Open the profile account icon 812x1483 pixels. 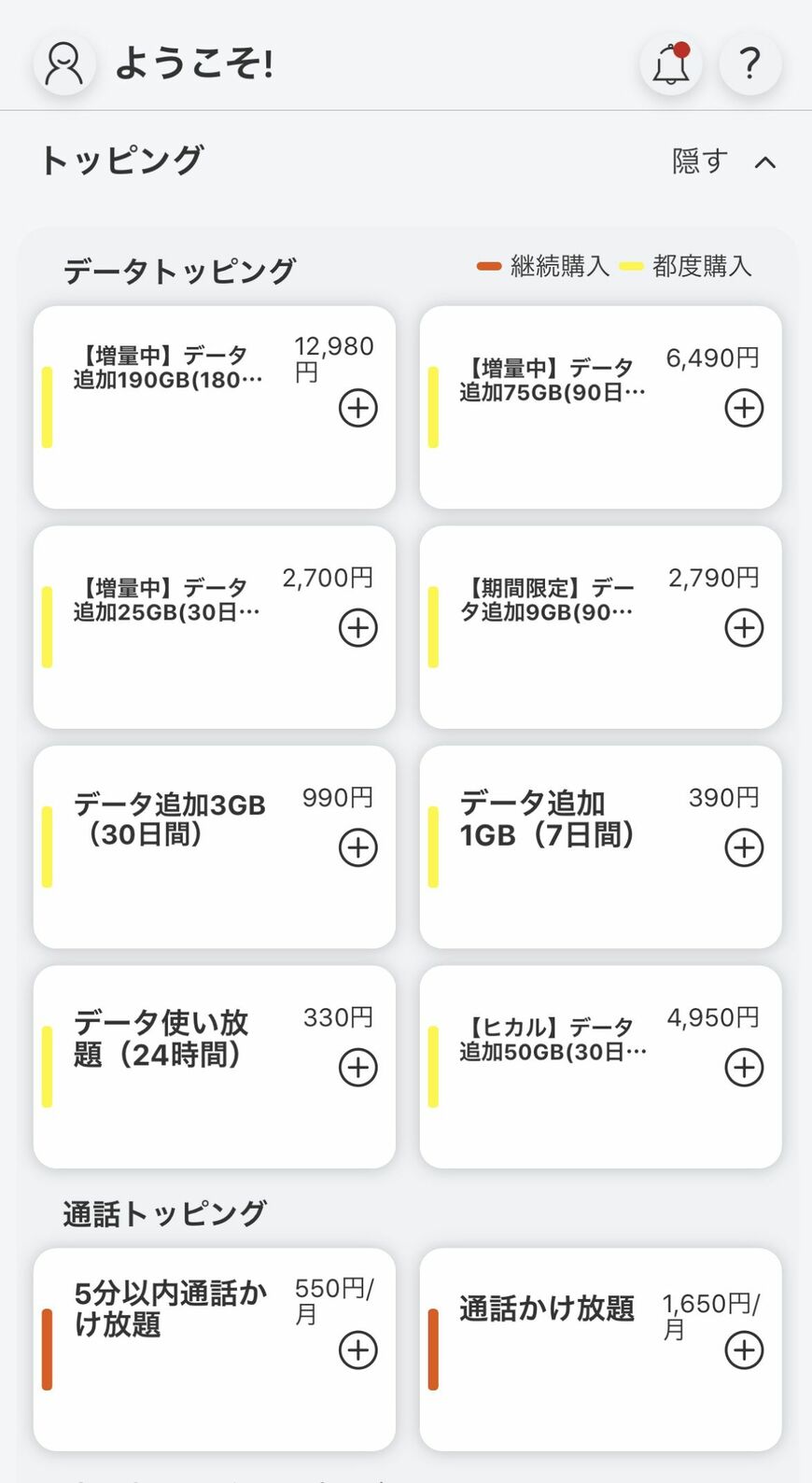point(63,63)
